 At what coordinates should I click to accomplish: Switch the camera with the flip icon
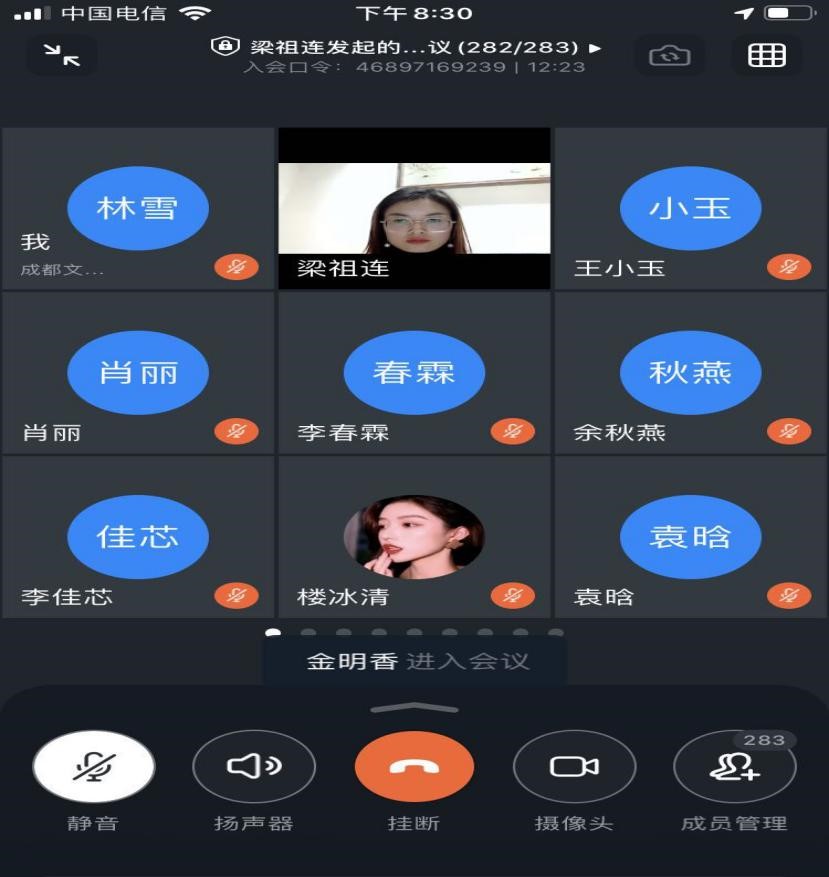click(669, 56)
